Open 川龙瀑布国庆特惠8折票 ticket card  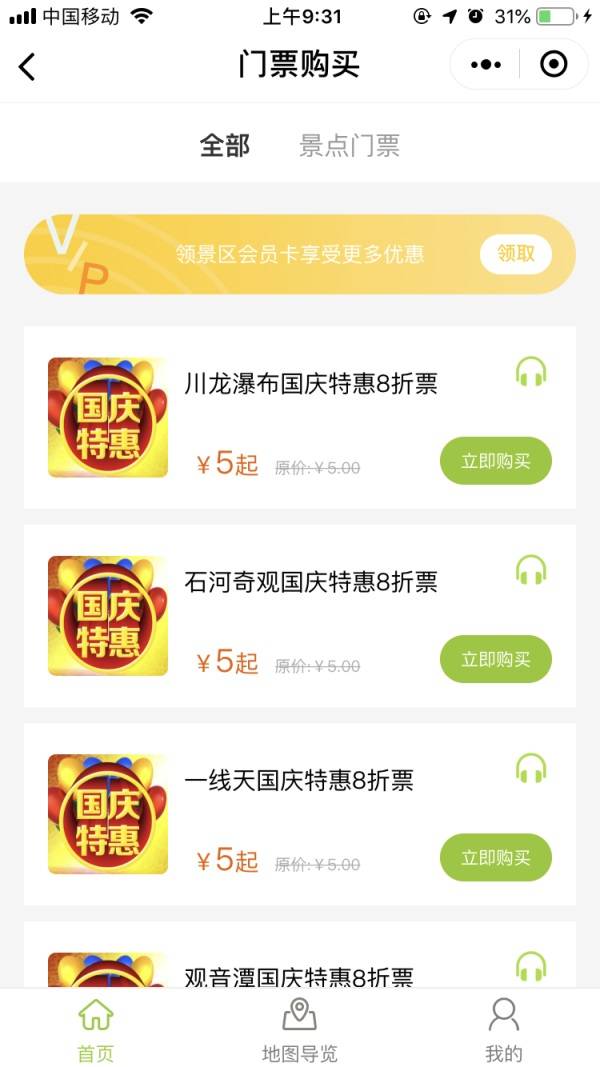pyautogui.click(x=310, y=384)
